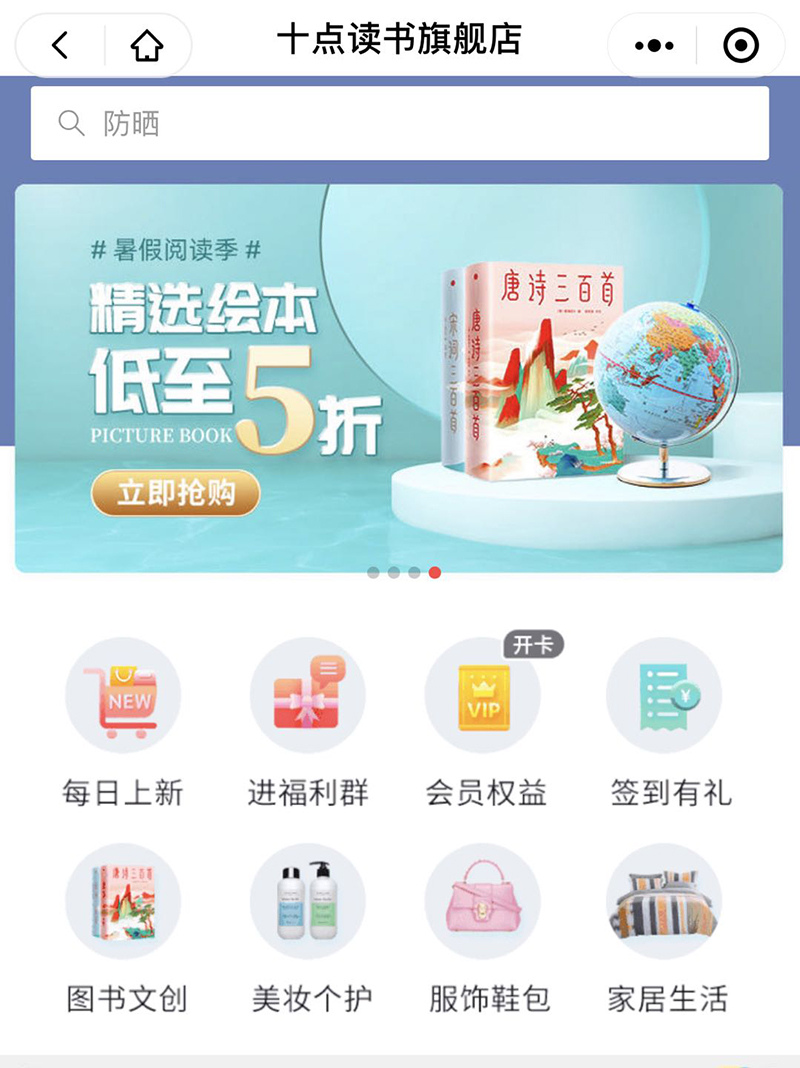Screen dimensions: 800x1068
Task: Open the 精选绘本 低至5折 banner
Action: pos(400,378)
